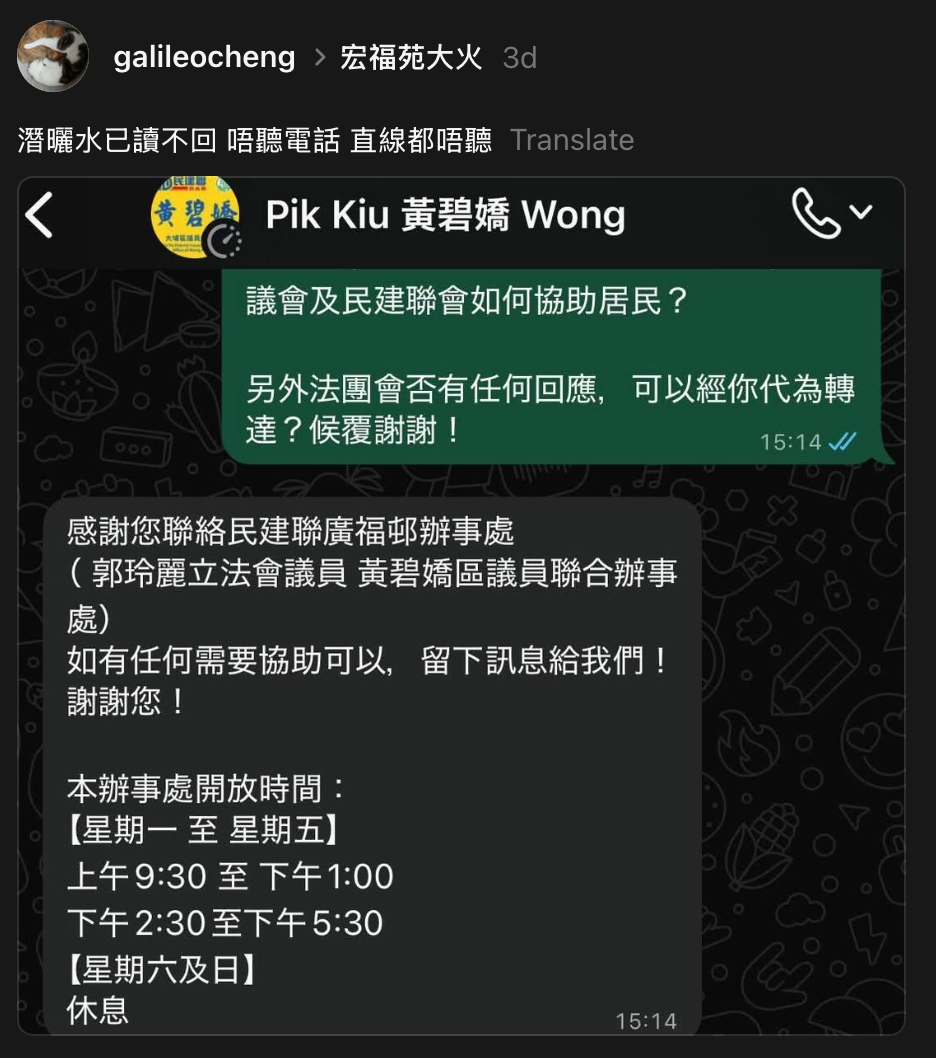Screen dimensions: 936x1058
Task: Open the galileocheng username link
Action: (x=204, y=58)
